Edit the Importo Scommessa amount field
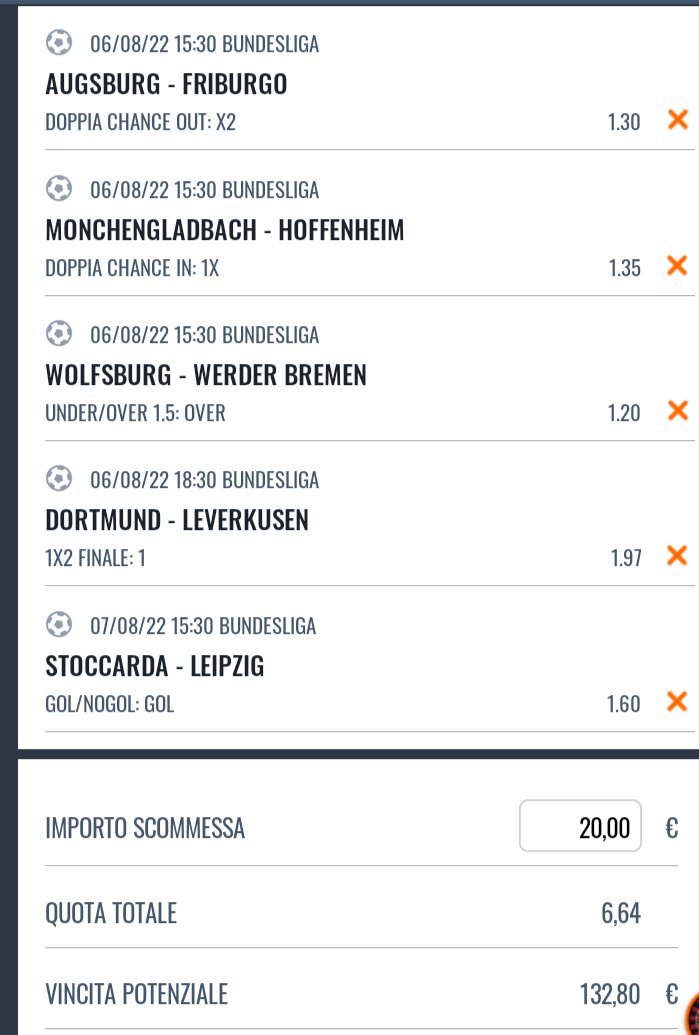 pos(581,827)
